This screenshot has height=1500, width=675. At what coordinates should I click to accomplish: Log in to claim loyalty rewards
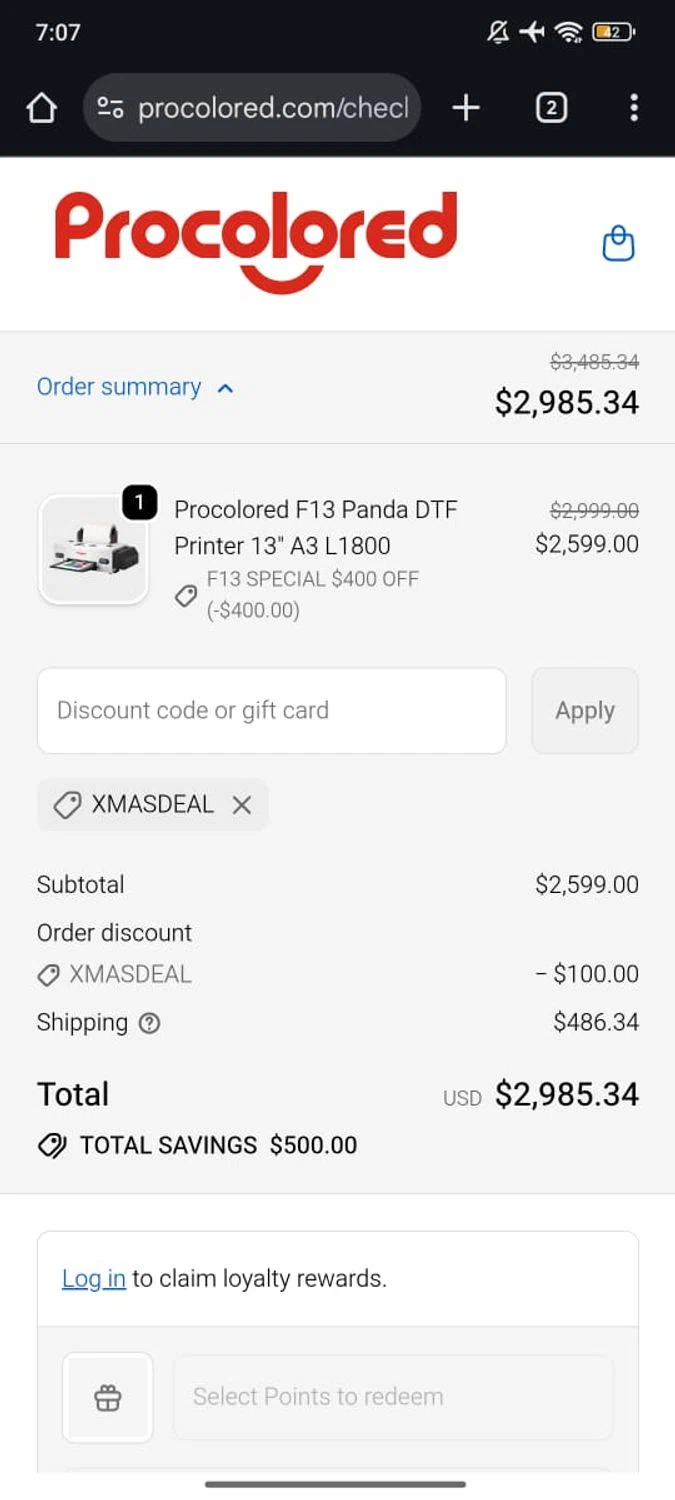point(93,1278)
